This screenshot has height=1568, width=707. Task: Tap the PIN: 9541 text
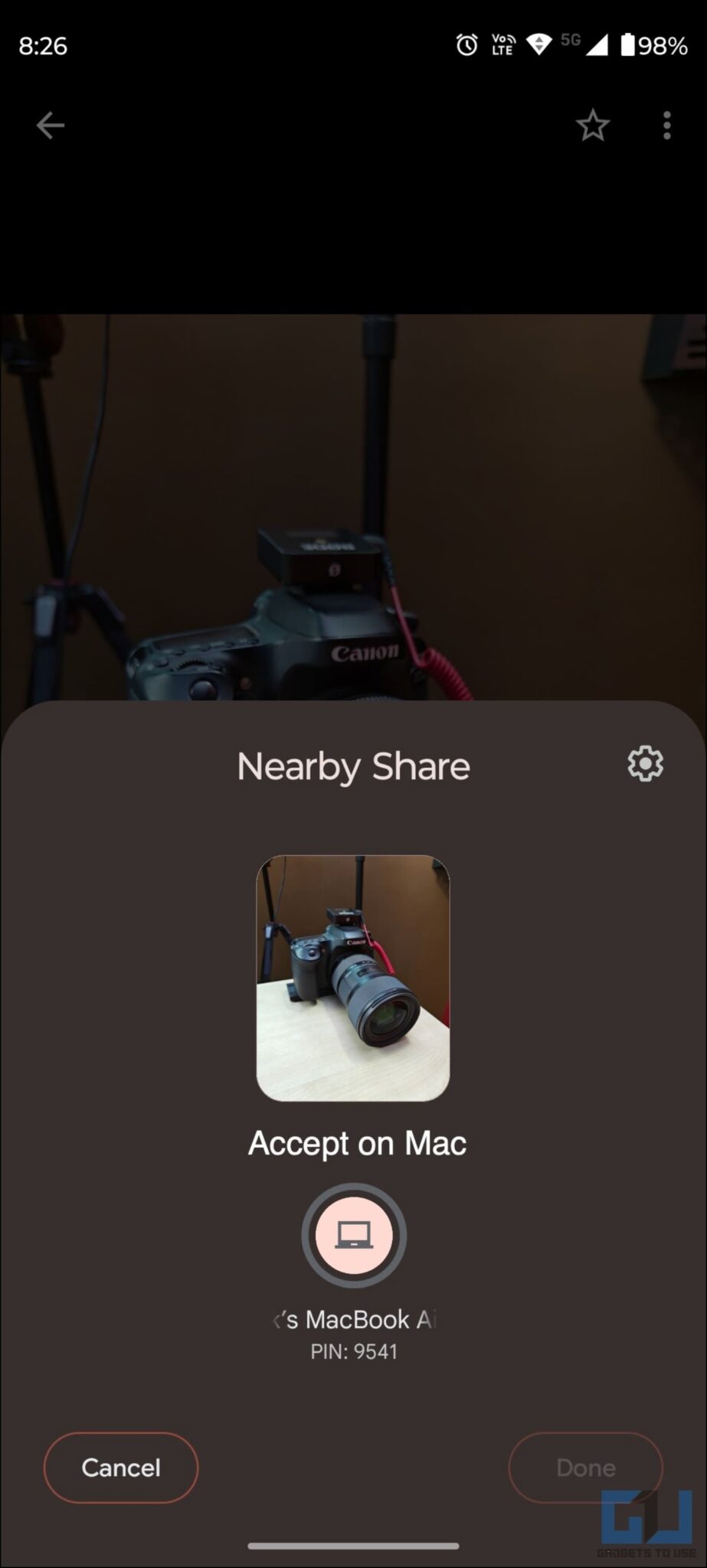tap(353, 1351)
